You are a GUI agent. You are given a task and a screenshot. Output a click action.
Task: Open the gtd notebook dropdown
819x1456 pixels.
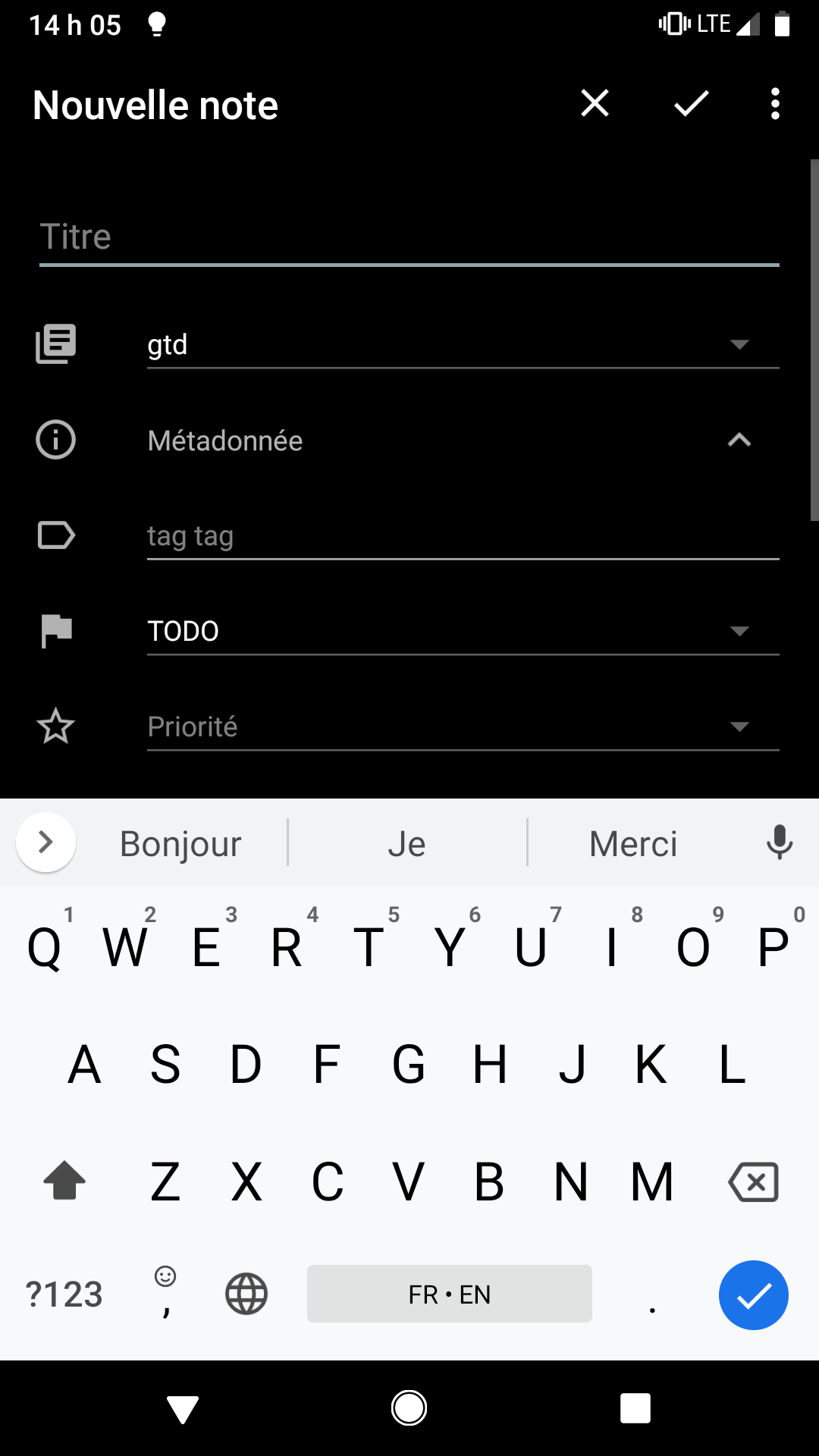click(x=739, y=344)
